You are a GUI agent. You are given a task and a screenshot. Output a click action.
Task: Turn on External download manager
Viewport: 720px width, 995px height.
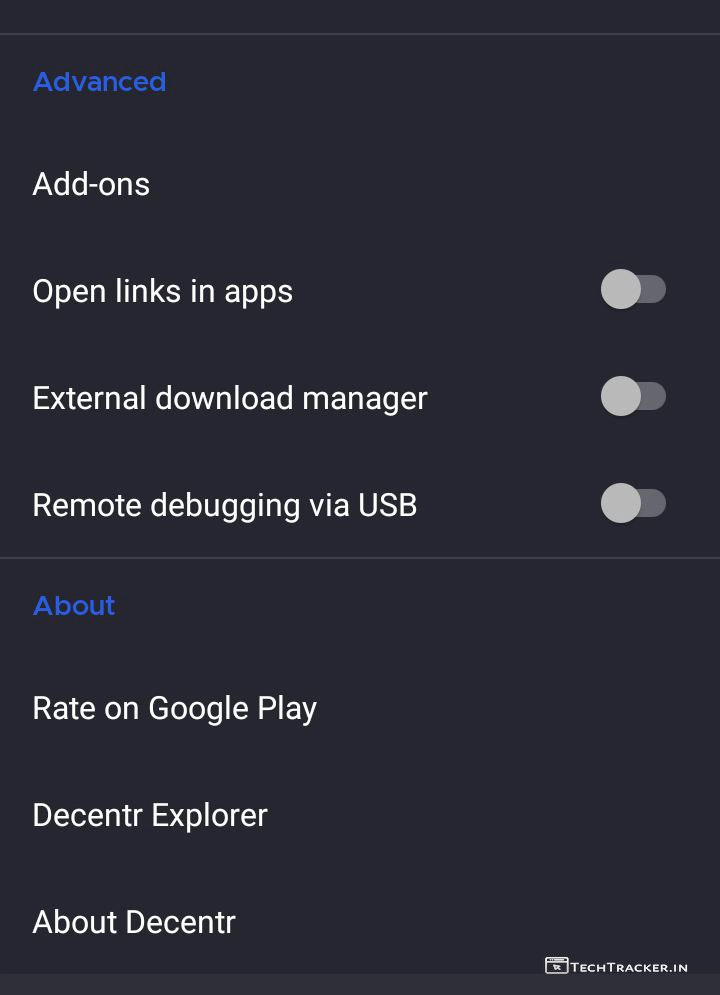pos(632,397)
